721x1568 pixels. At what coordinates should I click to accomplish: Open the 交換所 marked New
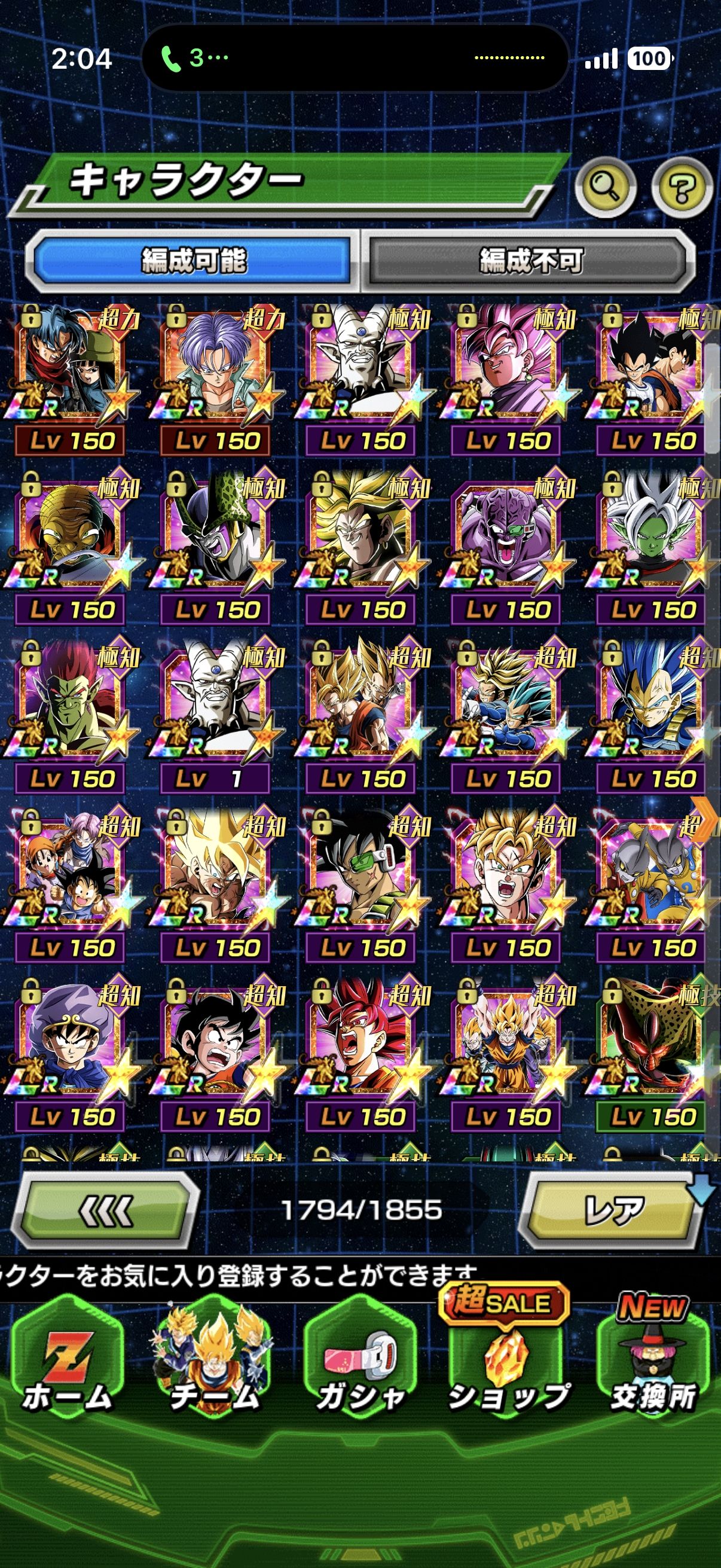pyautogui.click(x=653, y=1368)
